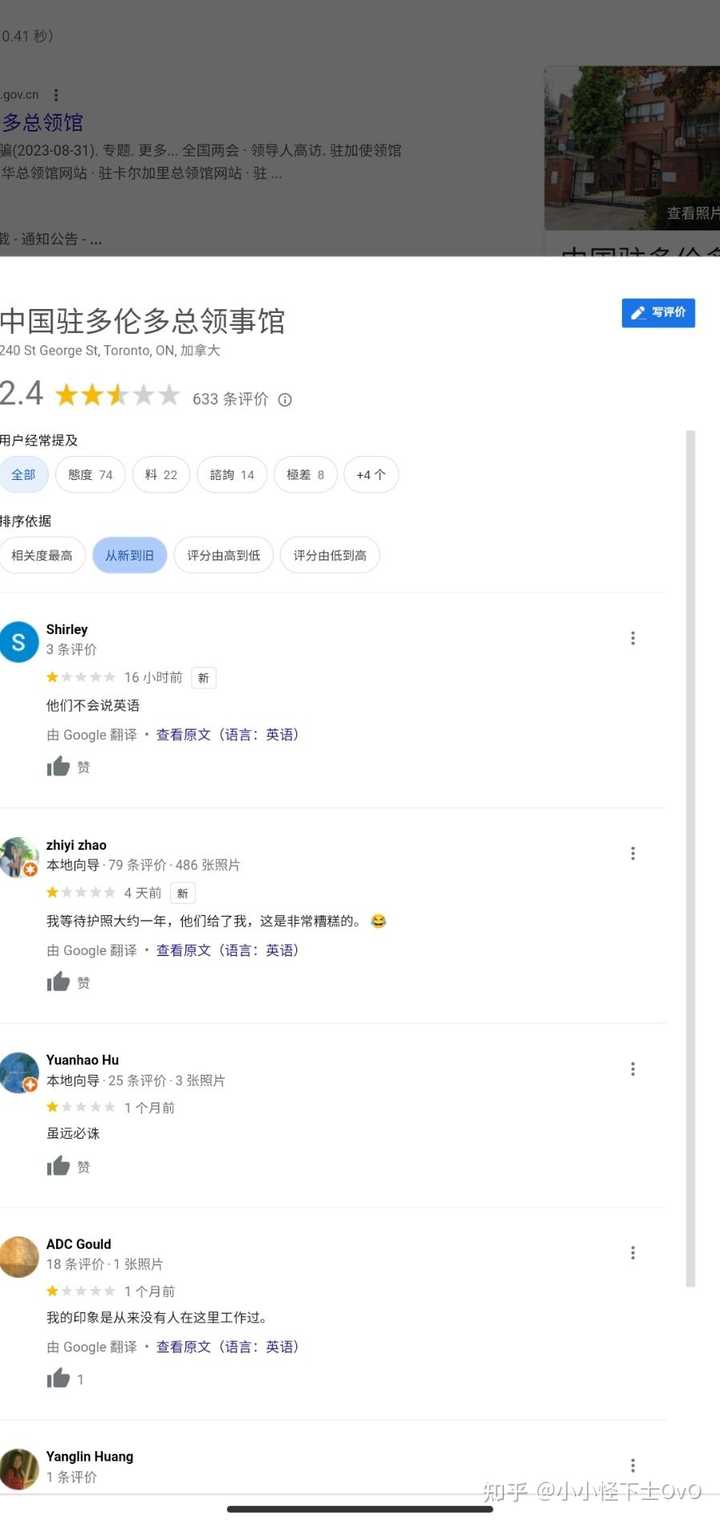This screenshot has height=1521, width=720.
Task: Sort reviews by 相关度最高
Action: [x=42, y=555]
